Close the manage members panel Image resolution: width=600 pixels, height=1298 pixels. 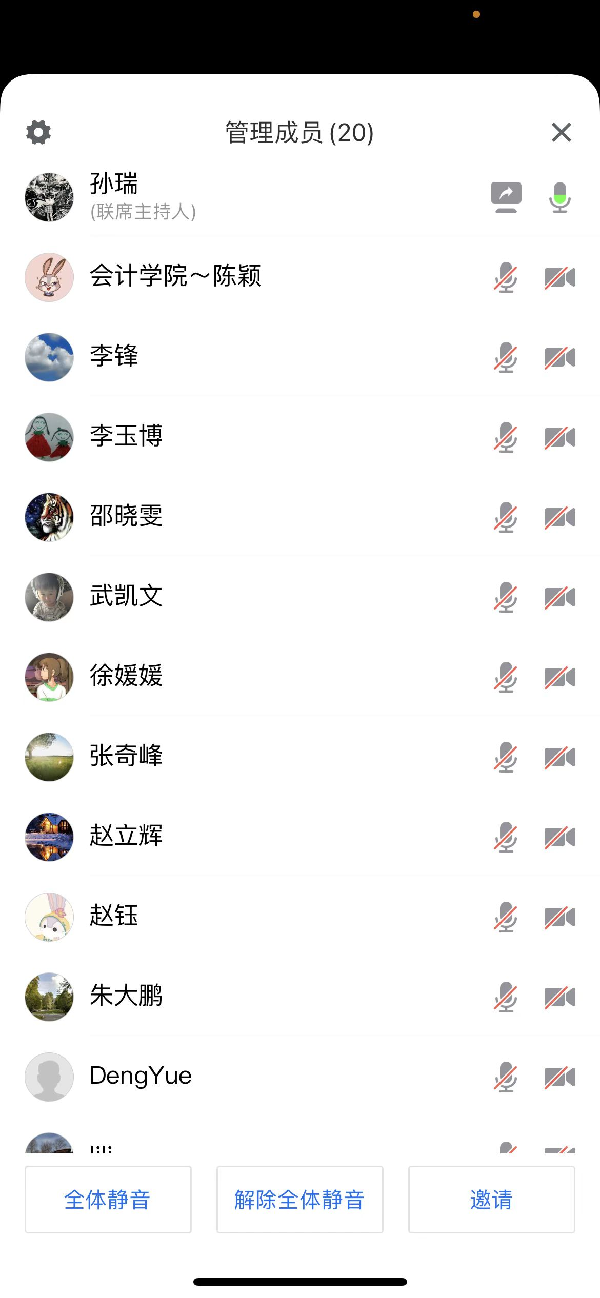[561, 132]
